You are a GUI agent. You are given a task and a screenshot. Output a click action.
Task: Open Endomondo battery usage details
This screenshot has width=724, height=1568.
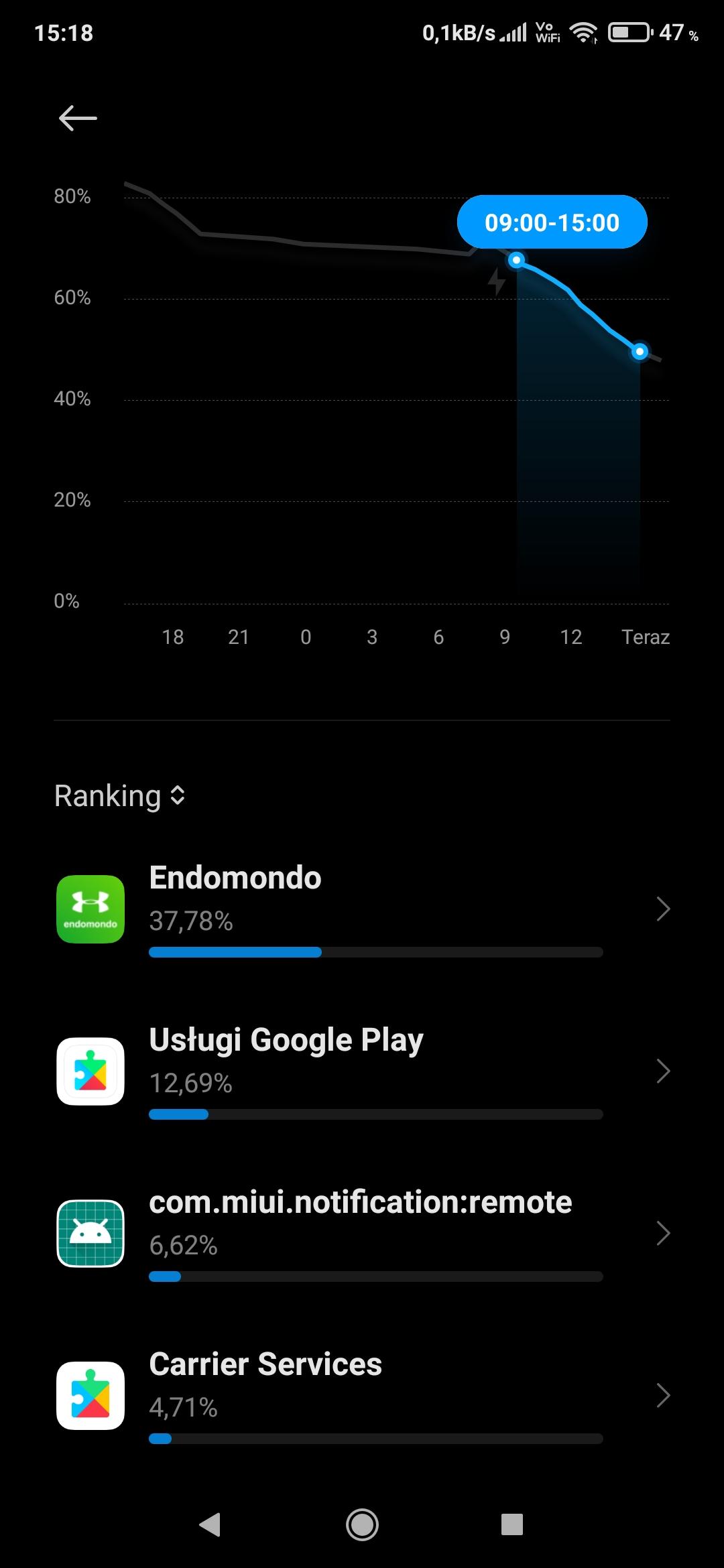[362, 909]
